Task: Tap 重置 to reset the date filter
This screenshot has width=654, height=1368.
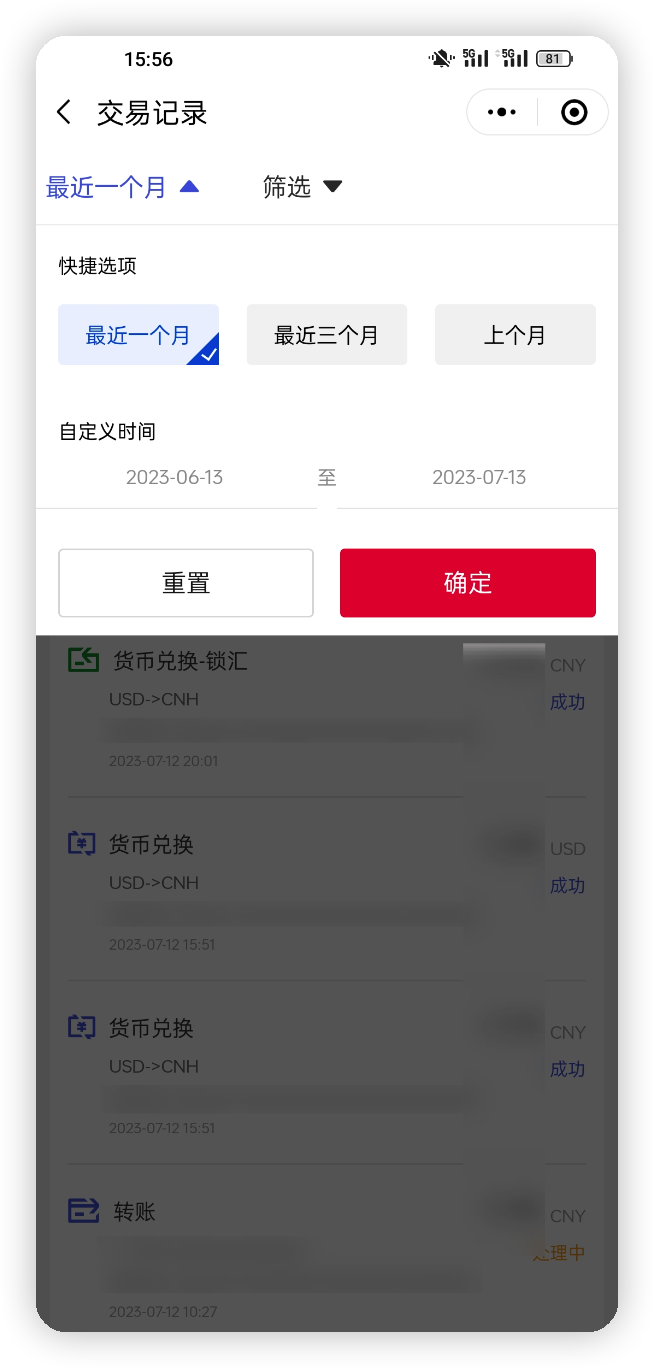Action: (186, 583)
